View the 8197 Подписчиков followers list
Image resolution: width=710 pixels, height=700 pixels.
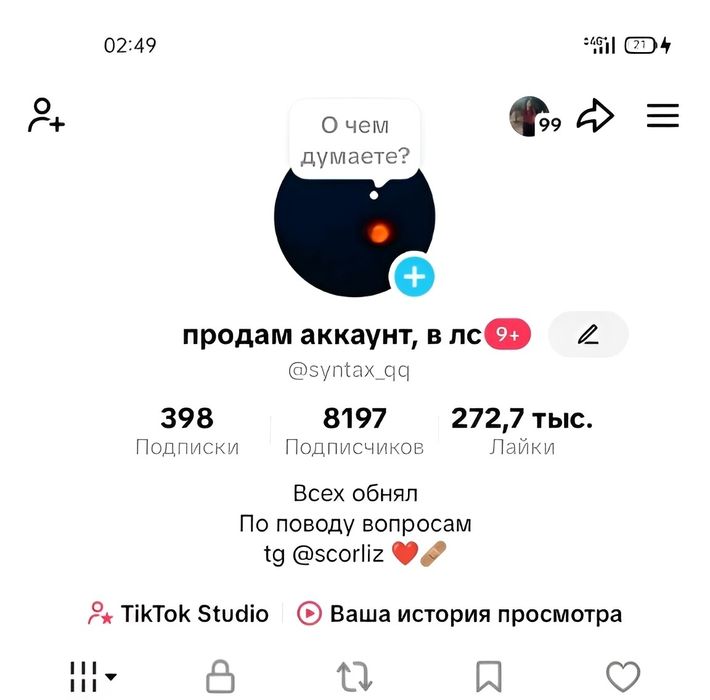(354, 431)
